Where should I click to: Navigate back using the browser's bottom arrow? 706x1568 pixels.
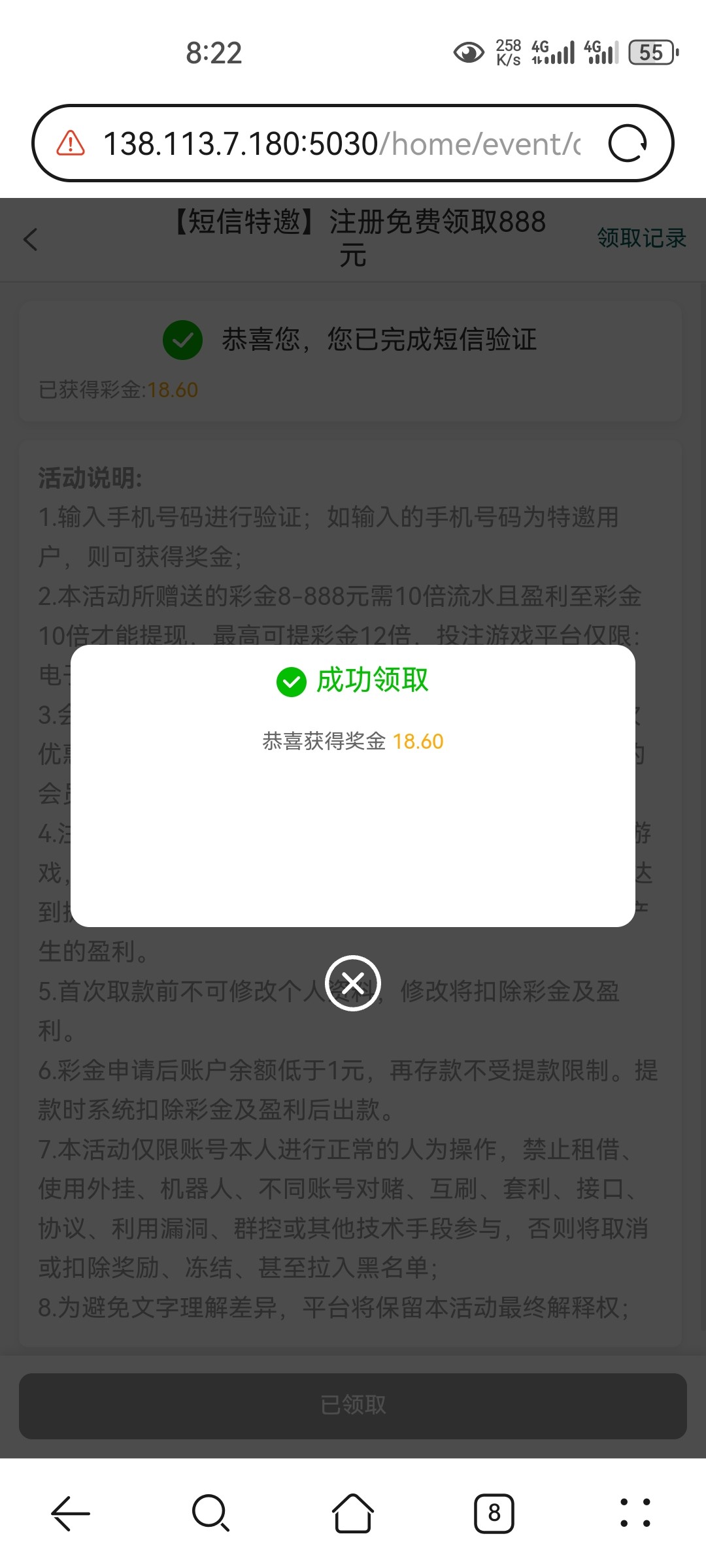point(71,1512)
